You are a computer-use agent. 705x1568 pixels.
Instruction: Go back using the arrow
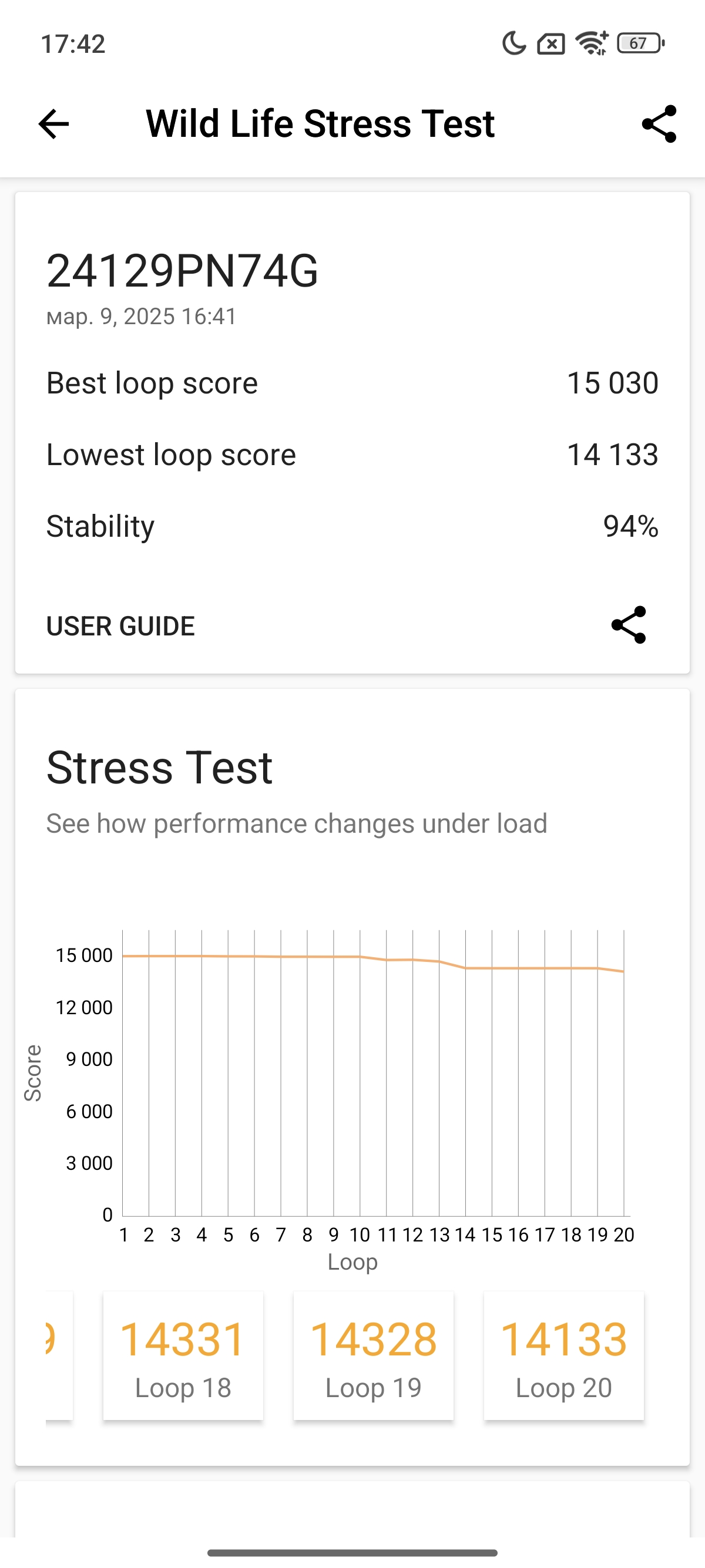pos(53,124)
